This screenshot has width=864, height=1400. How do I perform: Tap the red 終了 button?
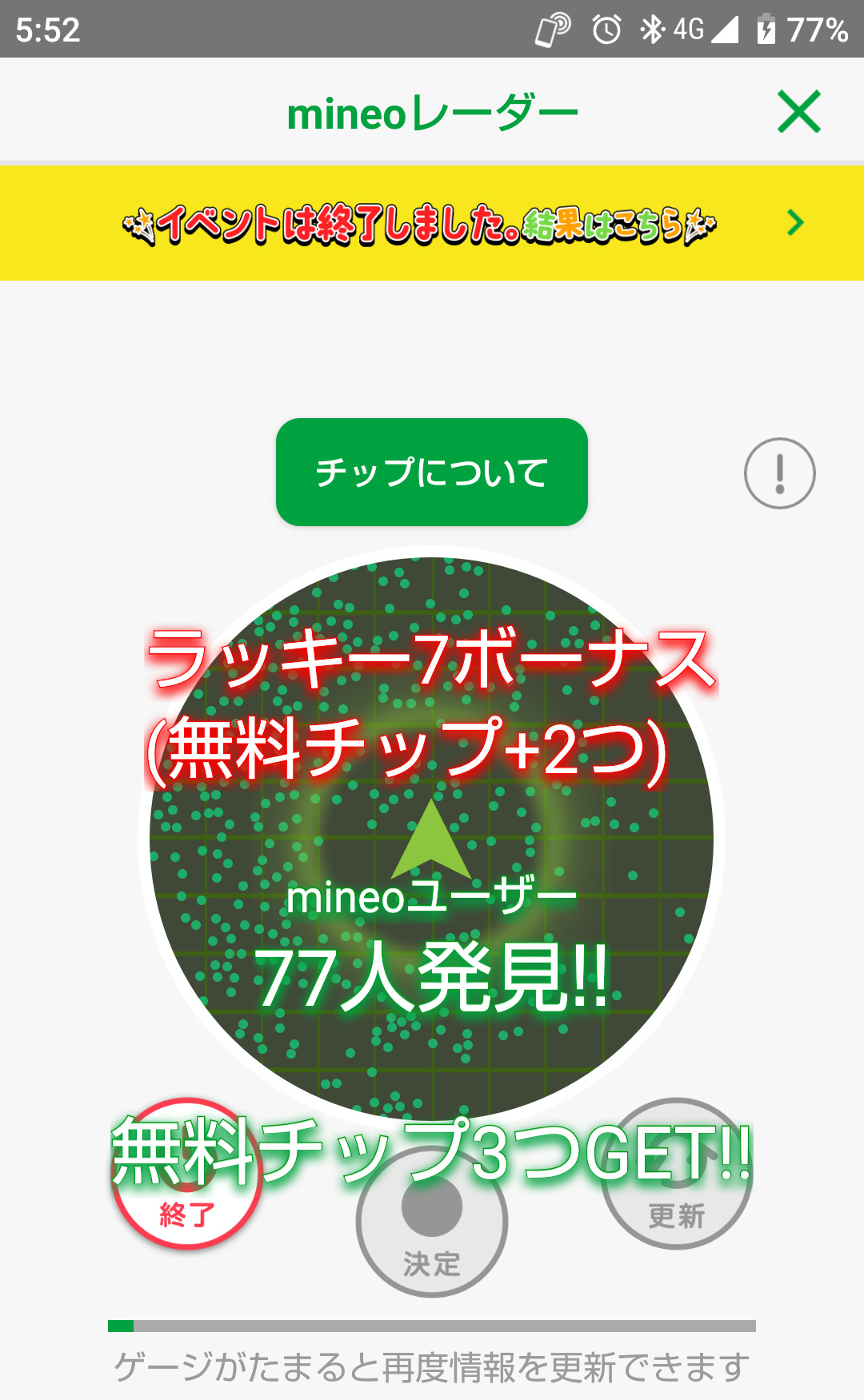pyautogui.click(x=187, y=1174)
